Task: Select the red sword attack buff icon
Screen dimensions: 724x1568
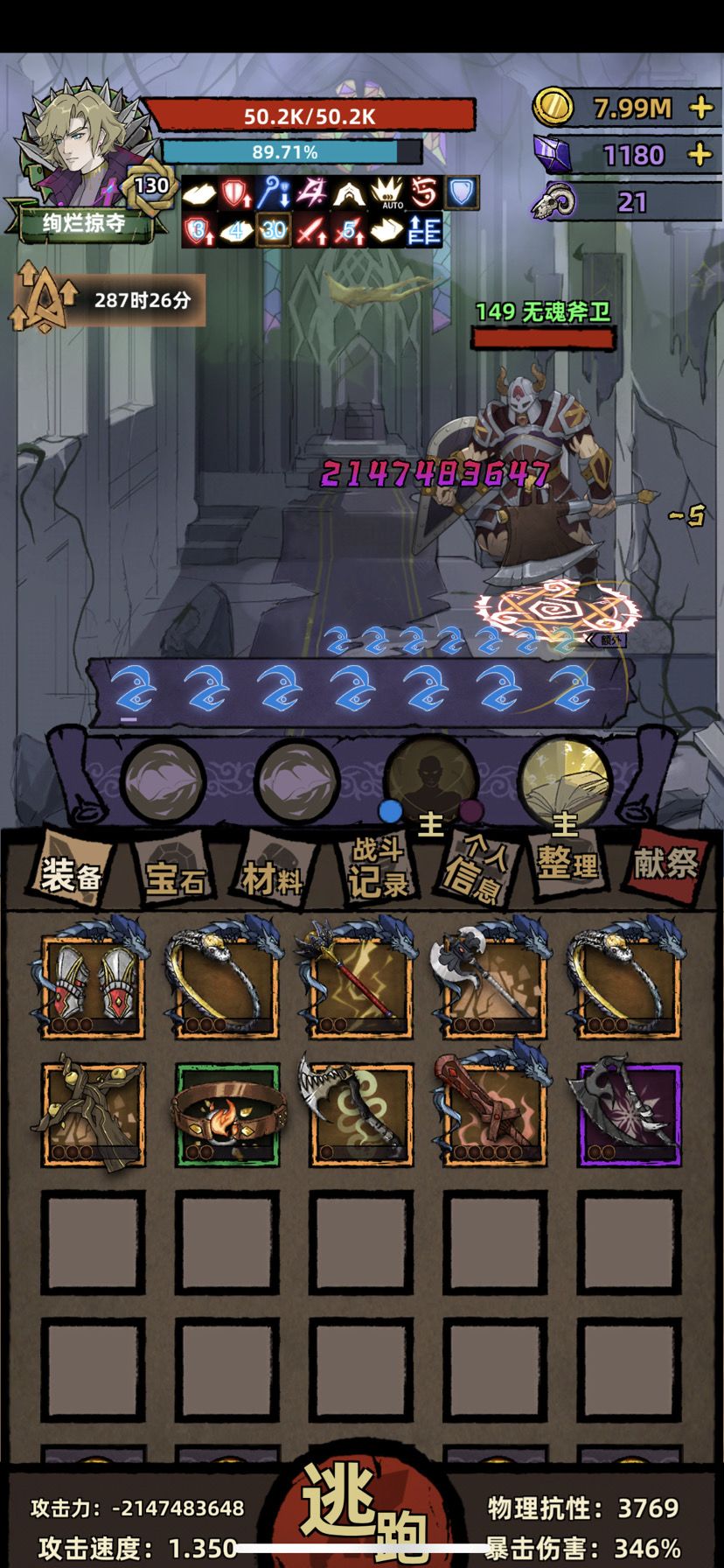Action: (x=310, y=233)
